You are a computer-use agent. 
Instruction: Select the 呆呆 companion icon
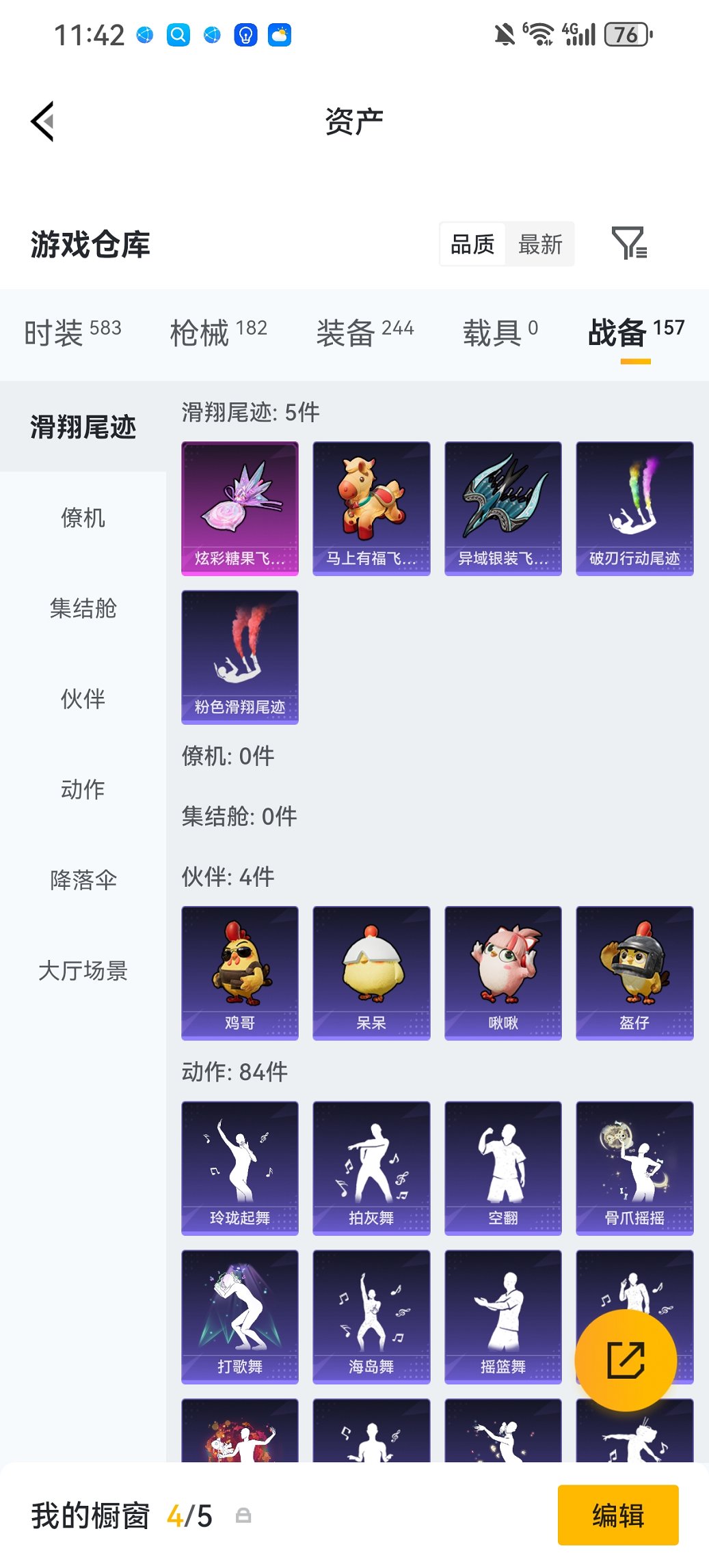point(371,970)
